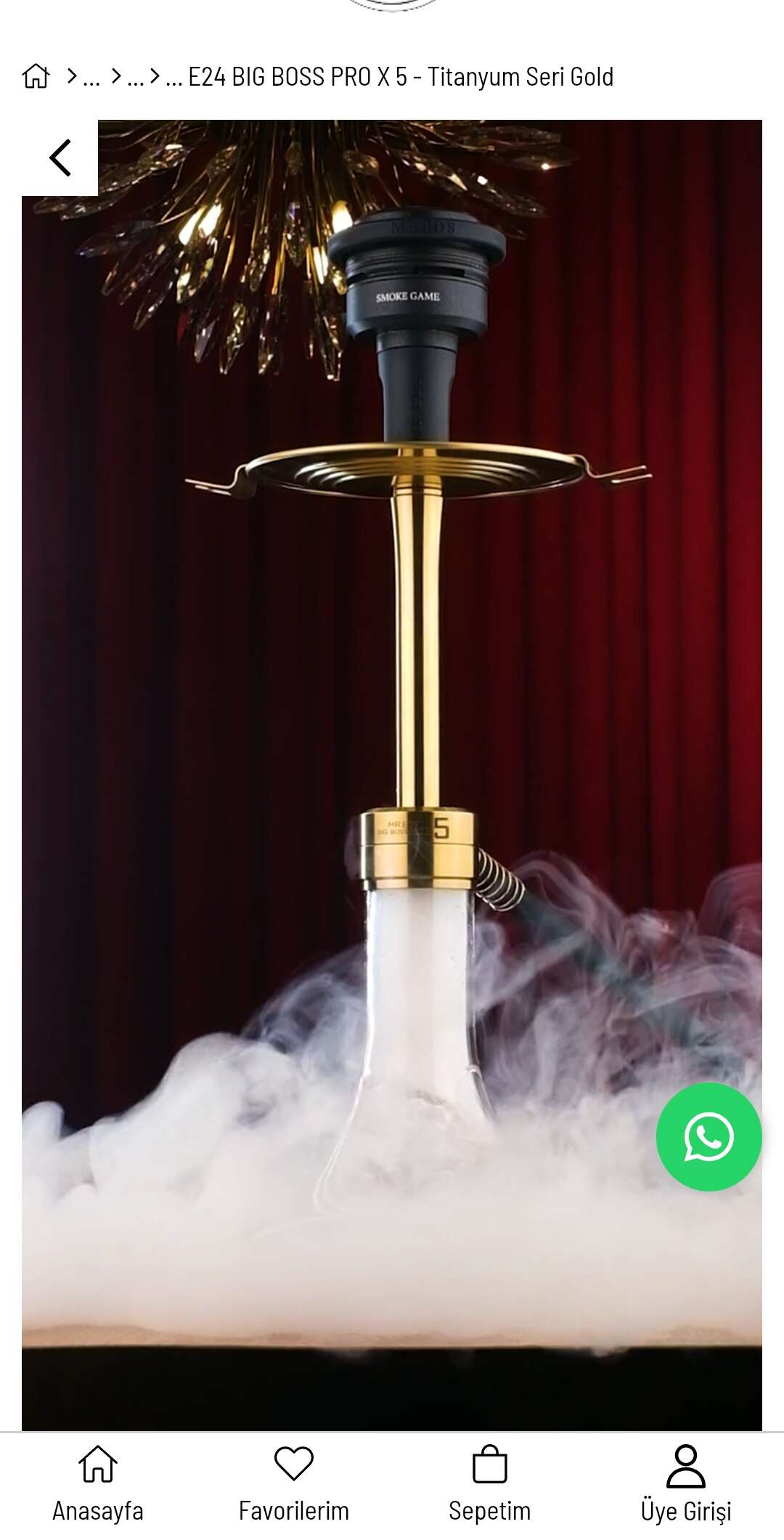784x1540 pixels.
Task: Switch to the Anasayfa tab
Action: coord(98,1483)
